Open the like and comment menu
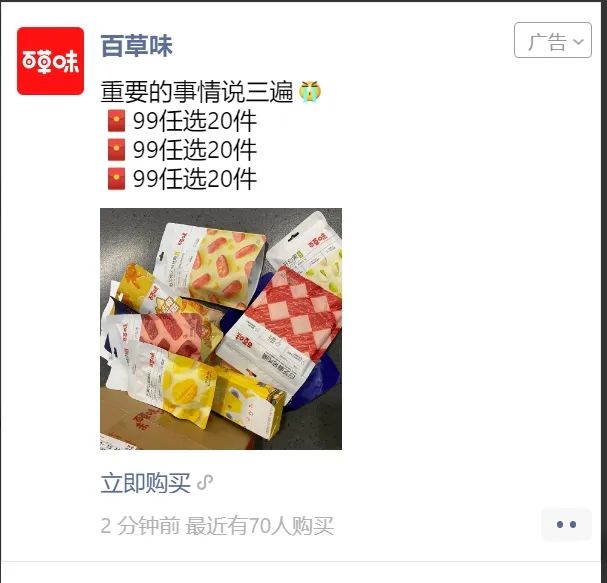 (565, 524)
